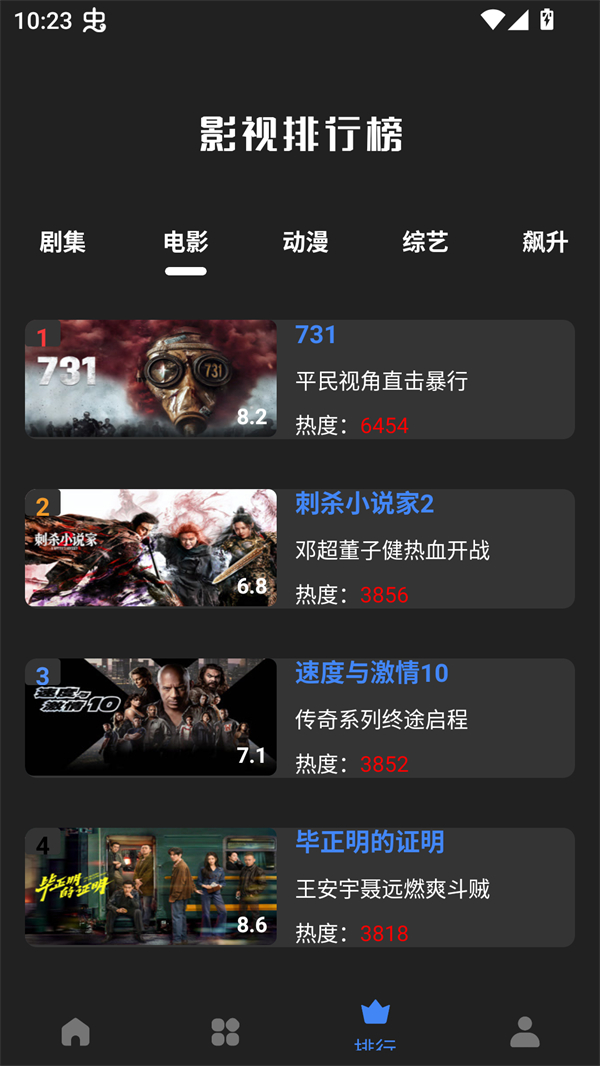Viewport: 600px width, 1066px height.
Task: Switch to the 剧集 tab
Action: [62, 242]
